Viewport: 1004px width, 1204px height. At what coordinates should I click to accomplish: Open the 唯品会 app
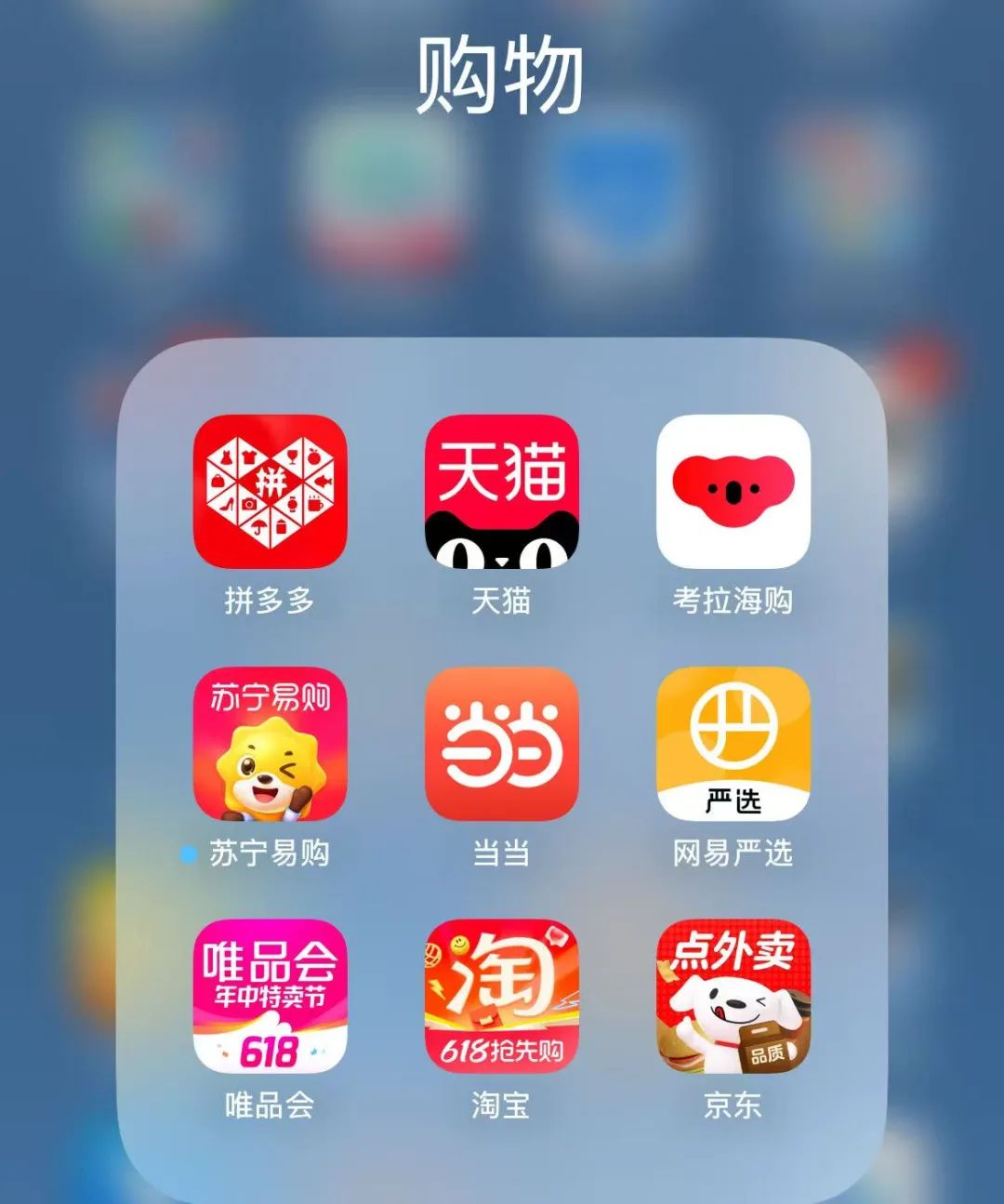[x=270, y=996]
